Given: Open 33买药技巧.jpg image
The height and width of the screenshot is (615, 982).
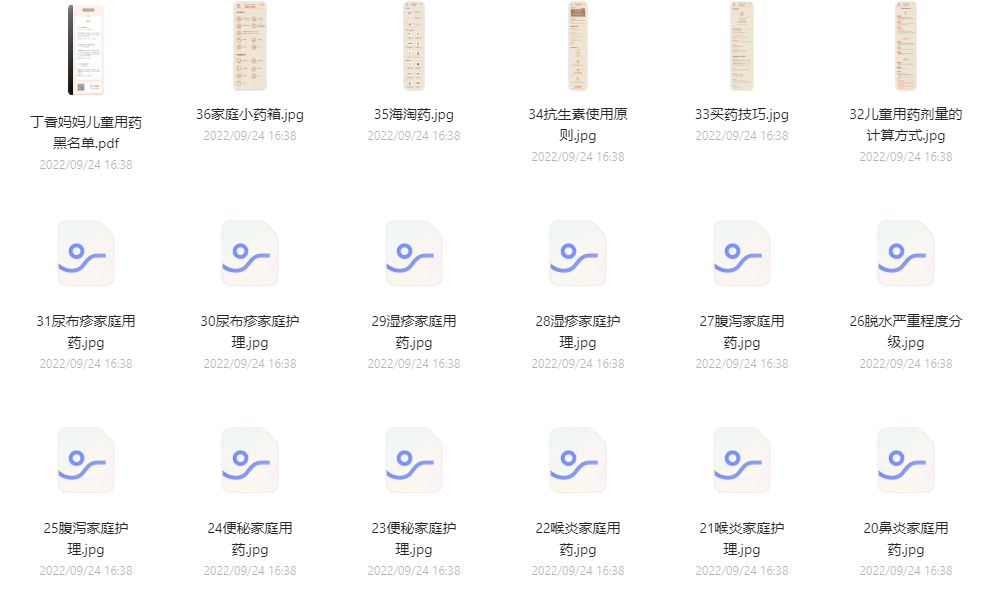Looking at the screenshot, I should 742,47.
